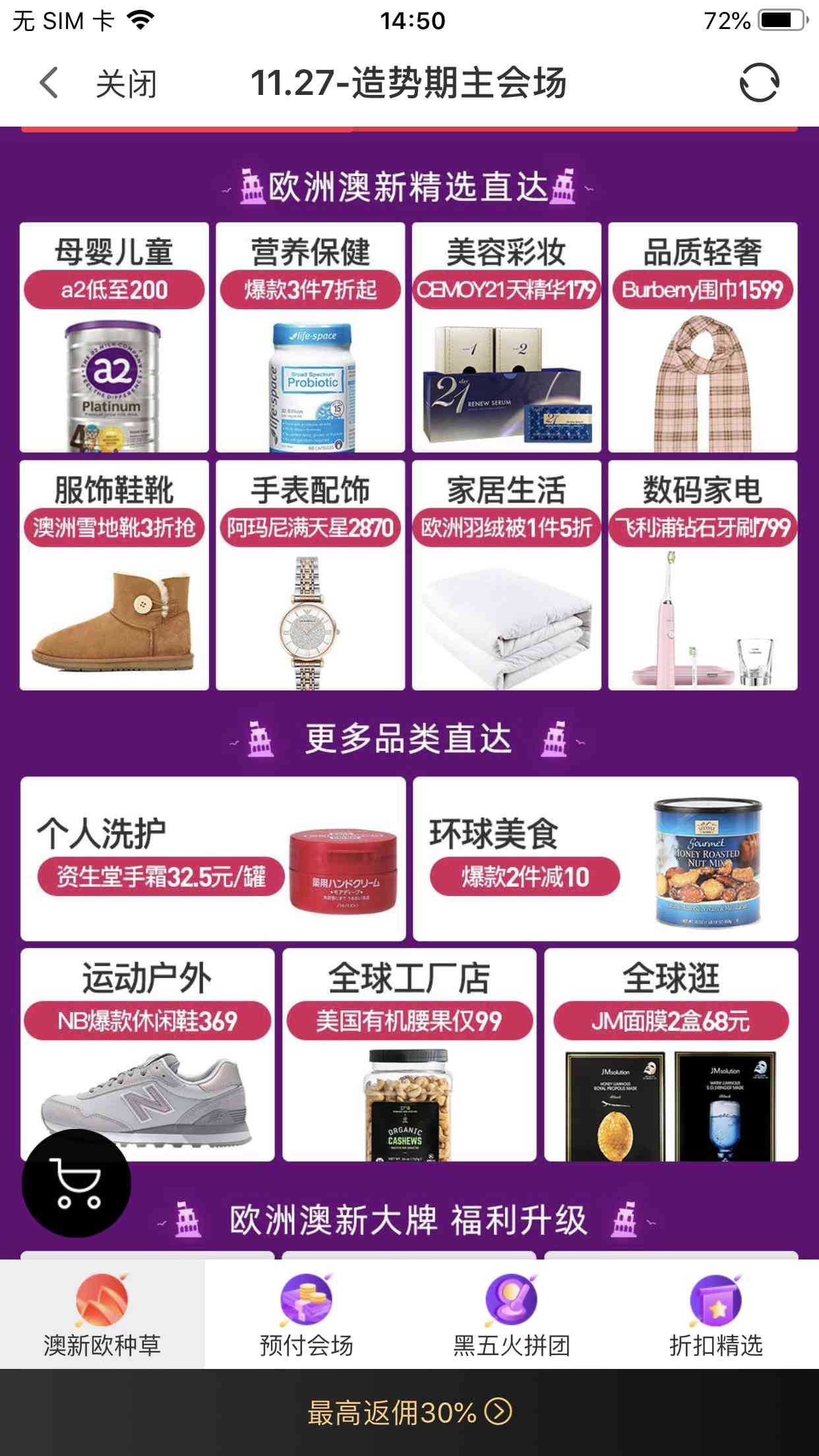Viewport: 819px width, 1456px height.
Task: Open the 最高返佣30% banner link
Action: click(409, 1412)
